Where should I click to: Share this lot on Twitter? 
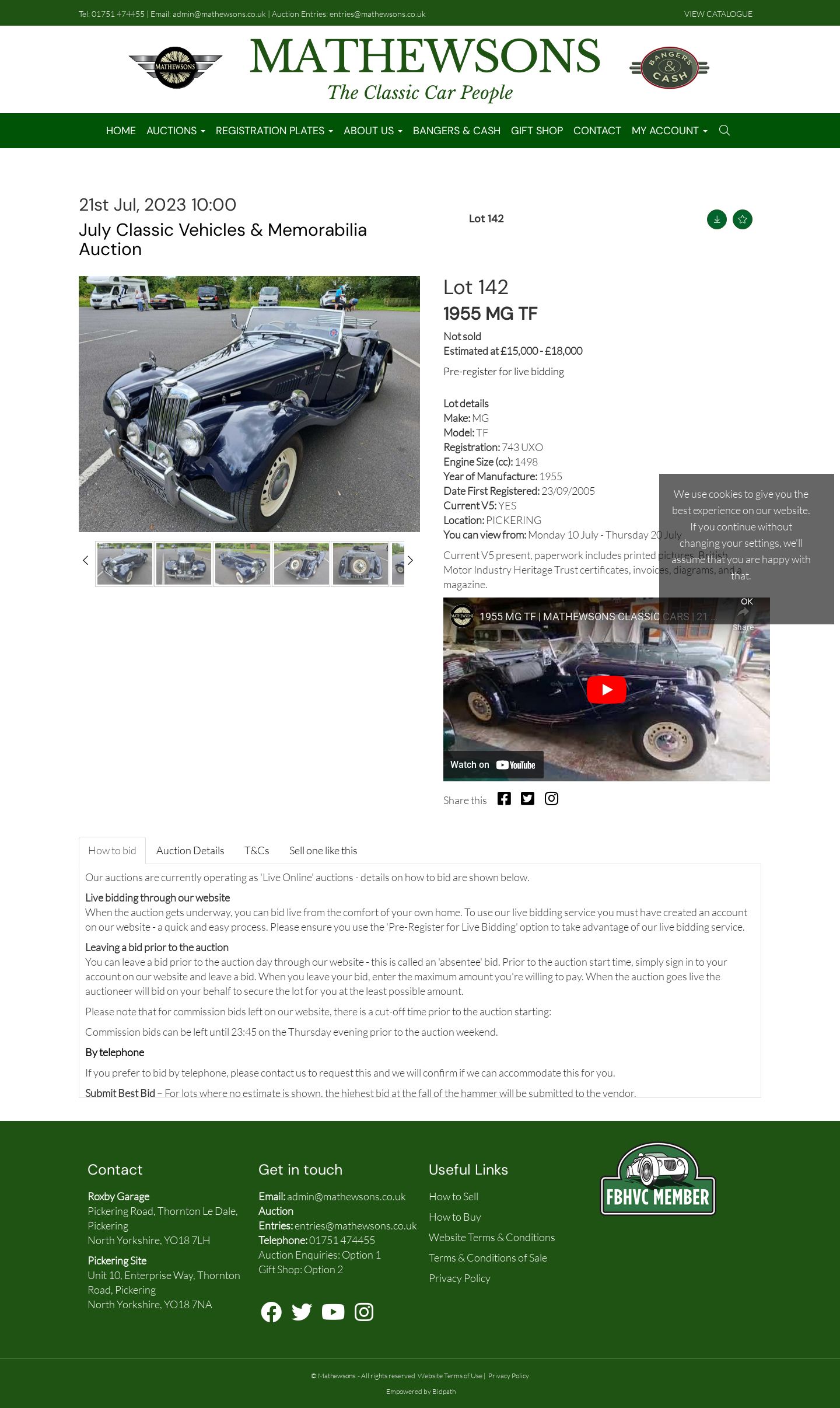coord(527,799)
